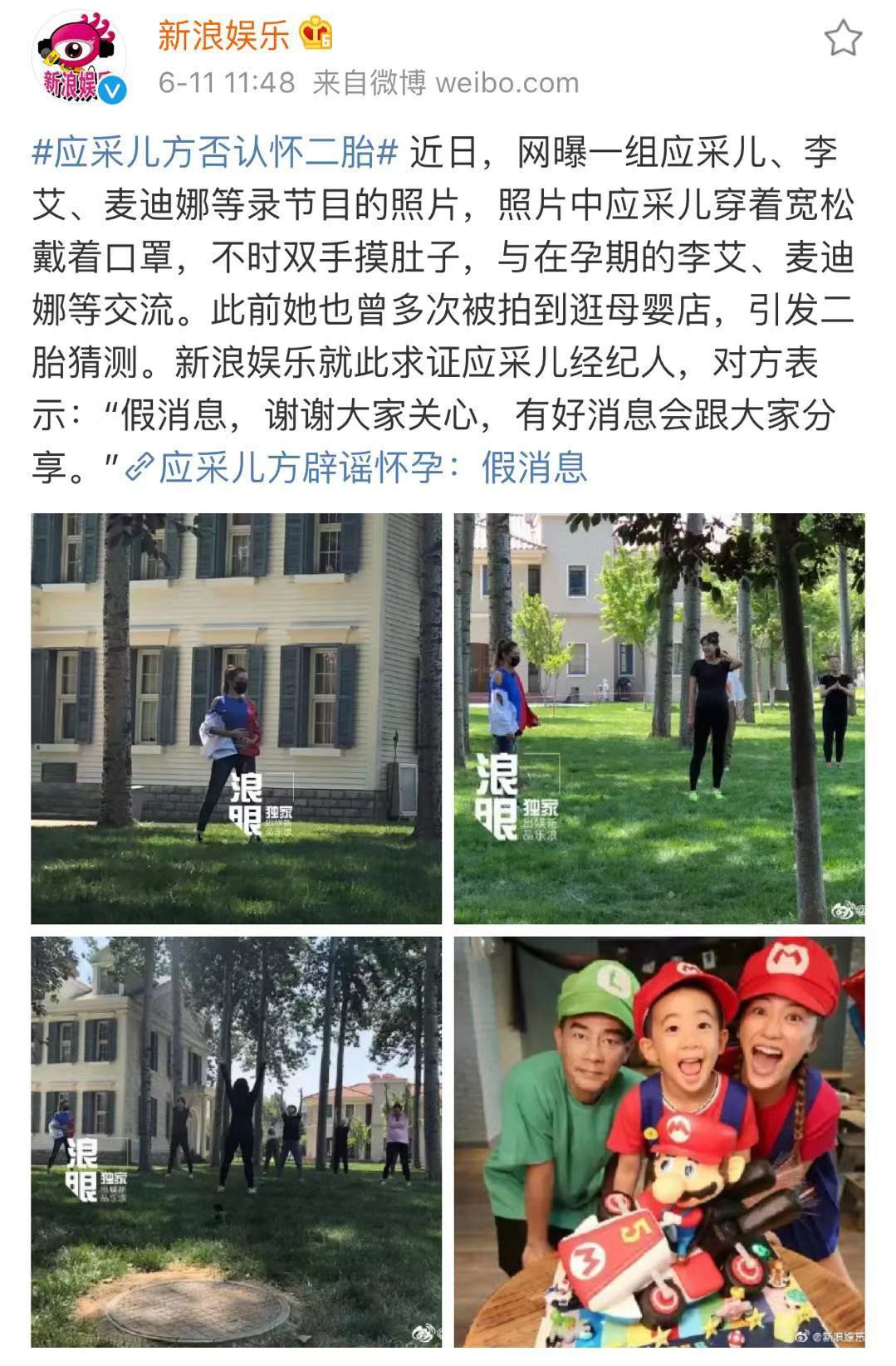Viewport: 896px width, 1366px height.
Task: View photo of women standing on lawn
Action: tap(659, 718)
